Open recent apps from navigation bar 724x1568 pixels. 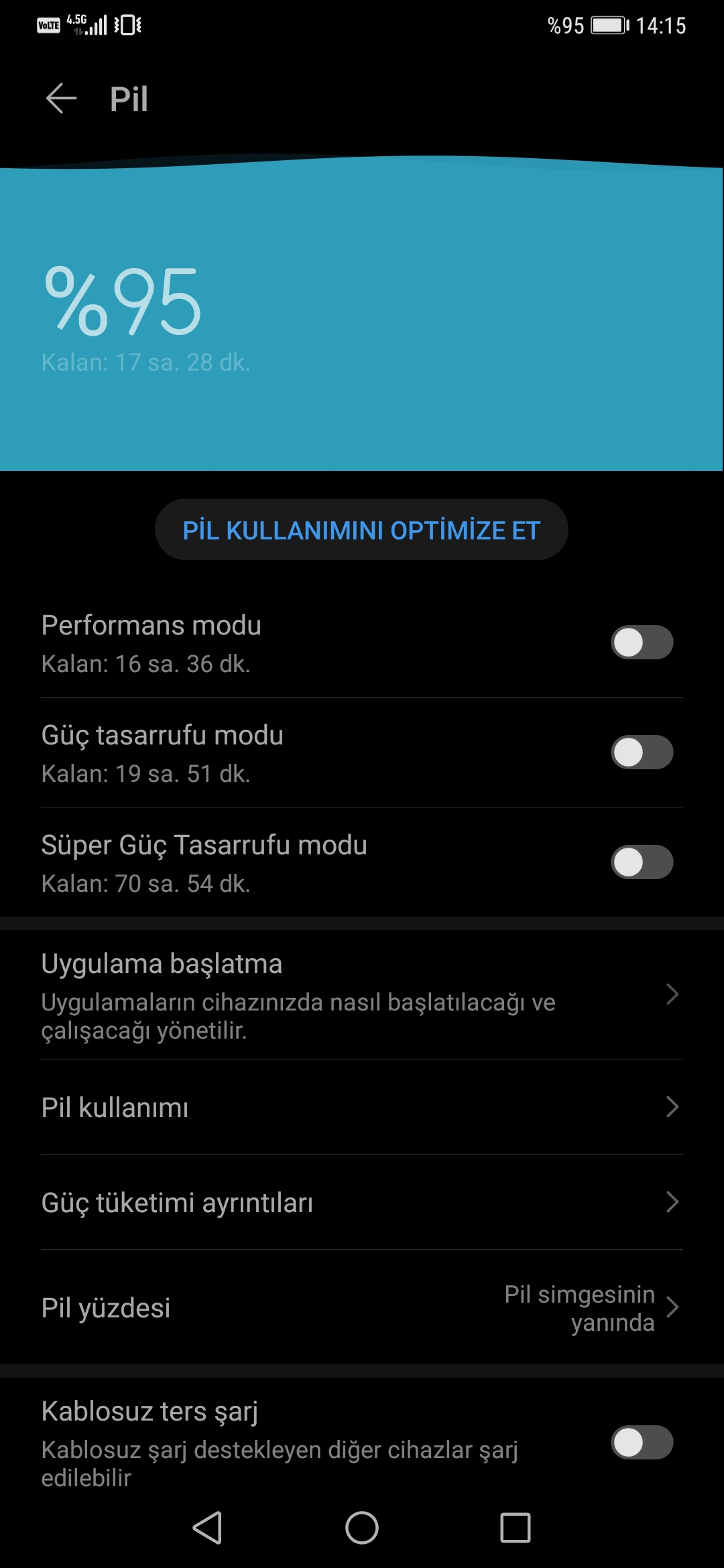[516, 1528]
